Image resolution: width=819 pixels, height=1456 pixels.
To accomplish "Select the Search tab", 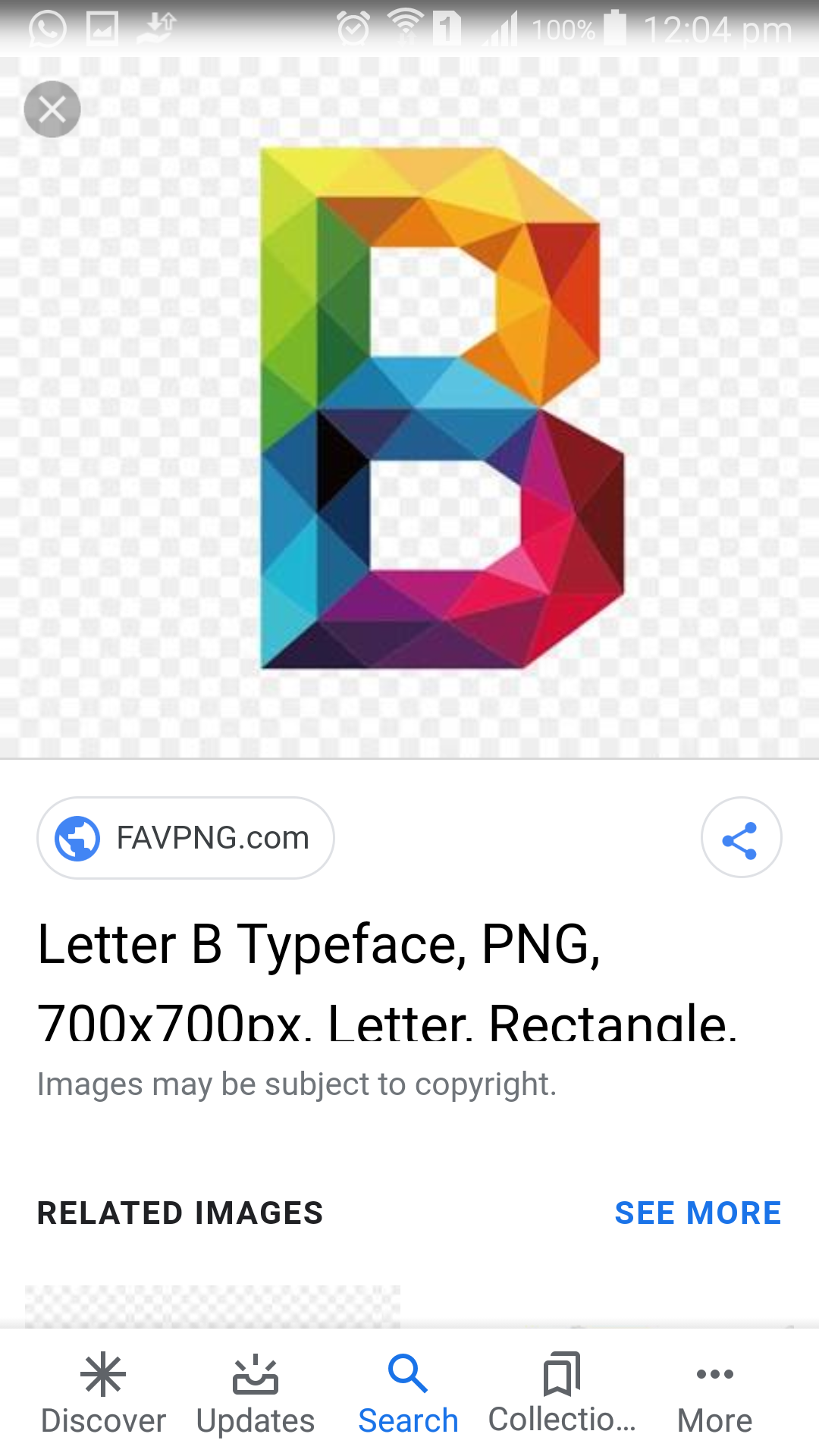I will [x=408, y=1394].
